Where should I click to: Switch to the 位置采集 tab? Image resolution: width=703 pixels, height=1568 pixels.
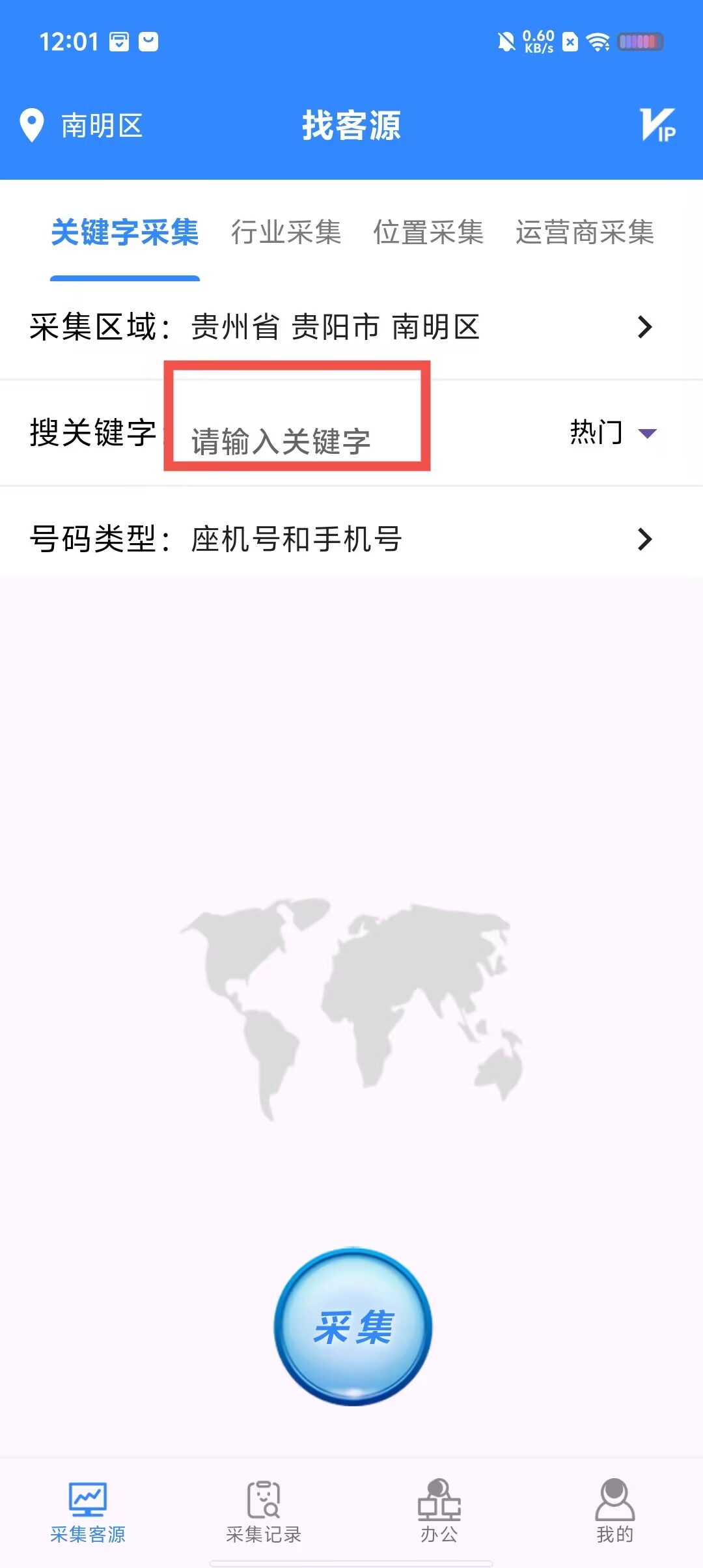(428, 232)
